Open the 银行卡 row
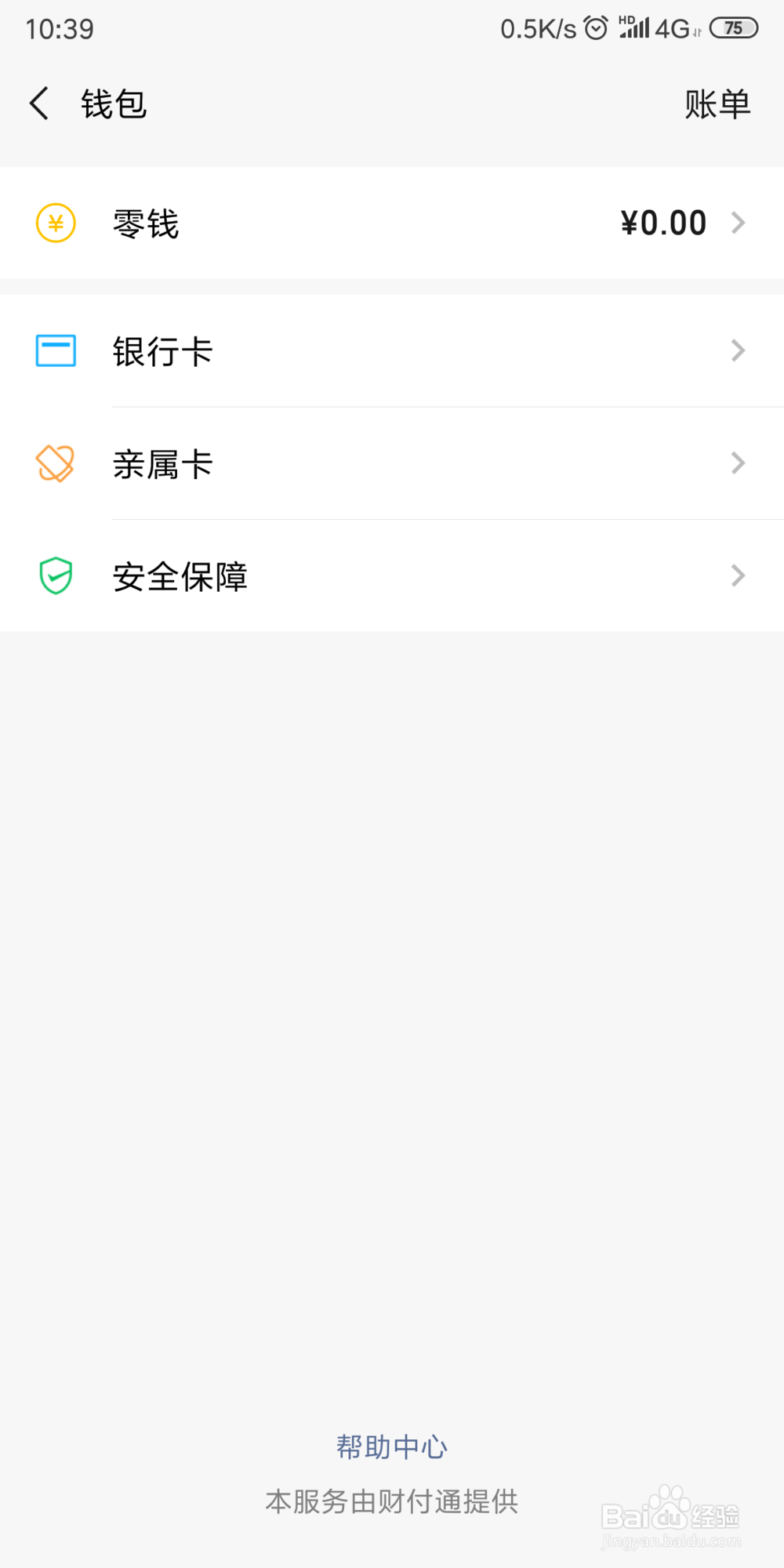 click(x=392, y=350)
